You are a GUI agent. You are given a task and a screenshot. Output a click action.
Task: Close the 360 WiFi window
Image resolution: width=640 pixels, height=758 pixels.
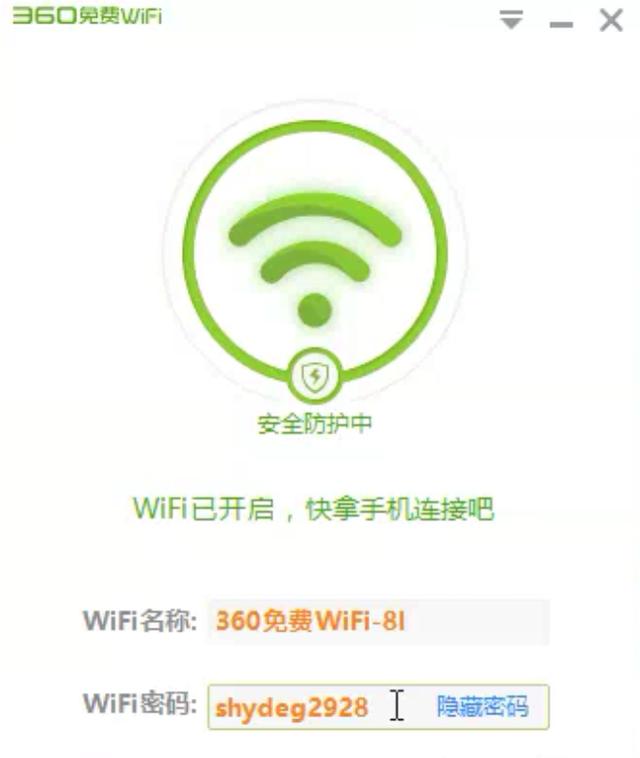click(611, 20)
